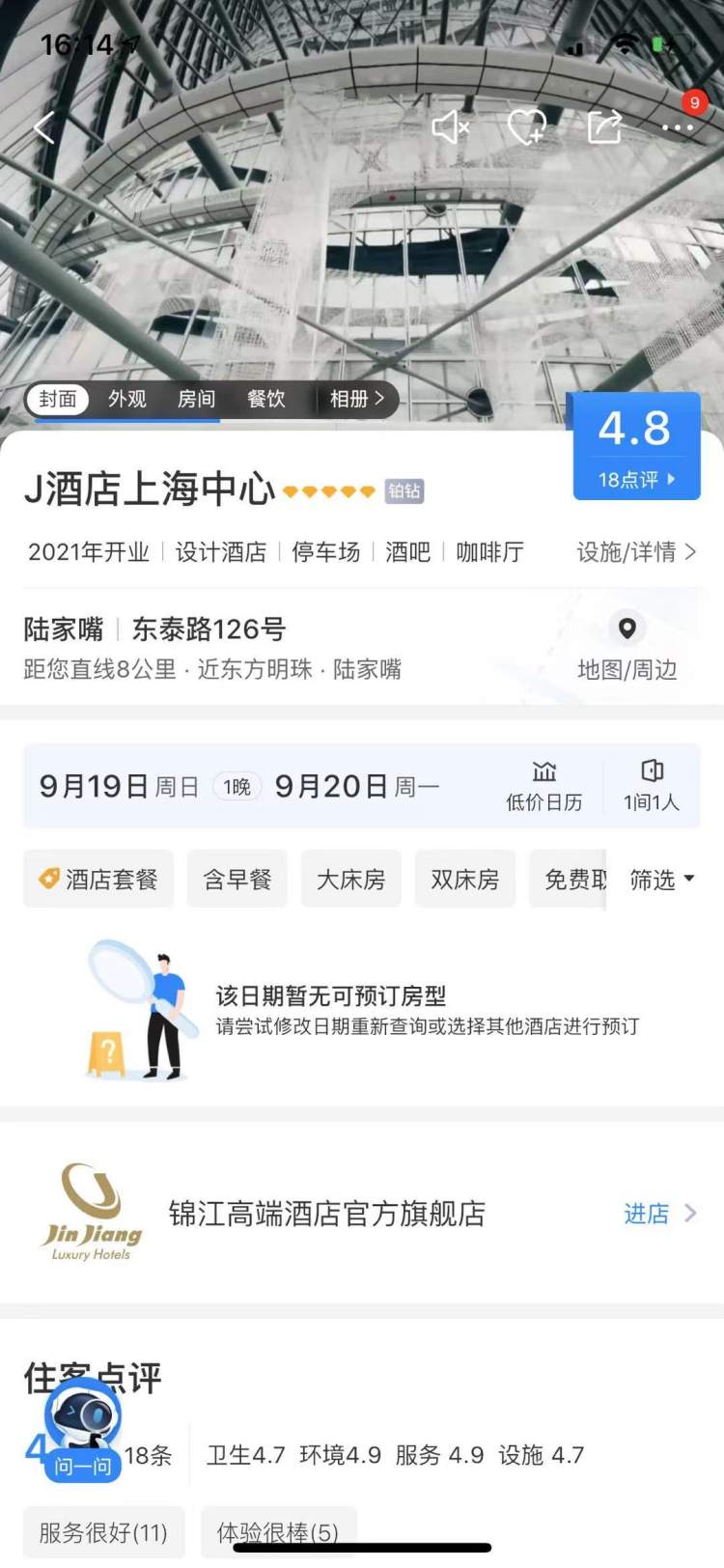Go back using the top arrow
This screenshot has height=1568, width=724.
44,127
